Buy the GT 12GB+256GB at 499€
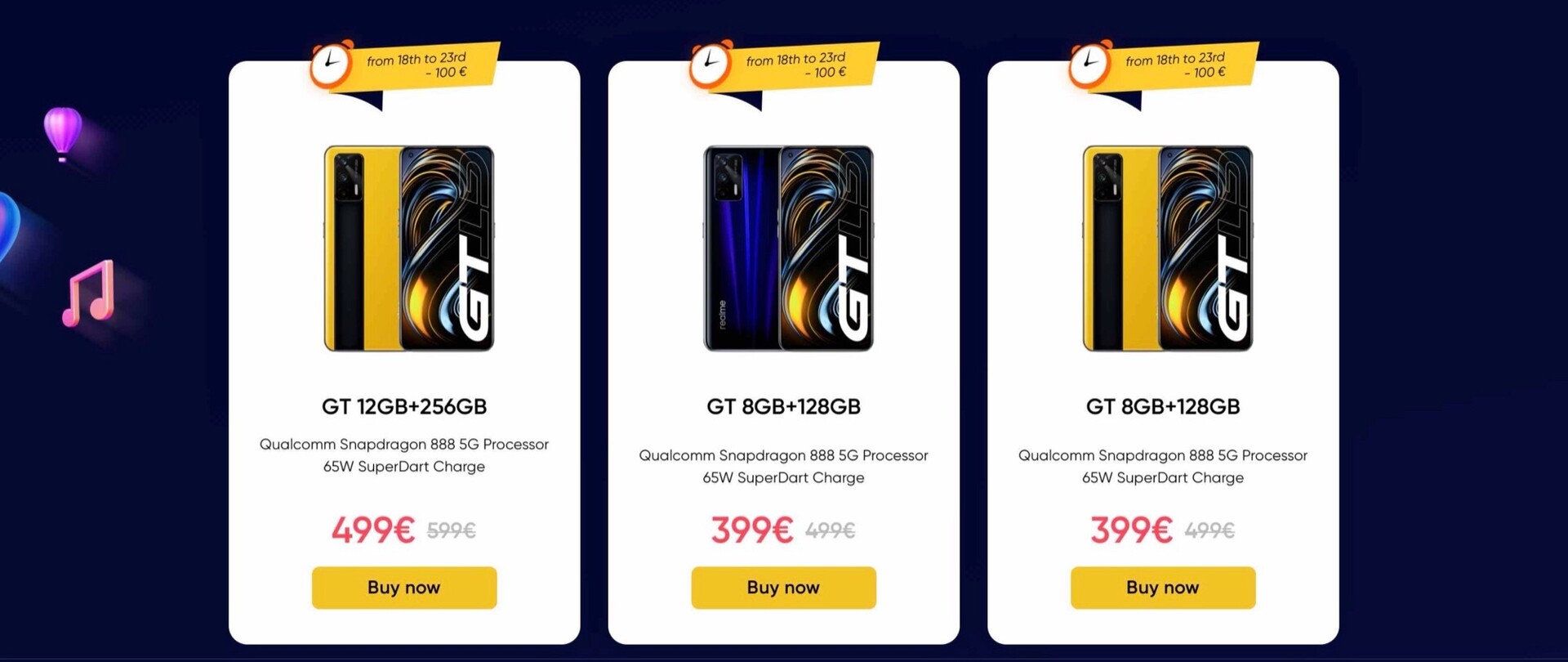This screenshot has width=1568, height=662. [403, 587]
